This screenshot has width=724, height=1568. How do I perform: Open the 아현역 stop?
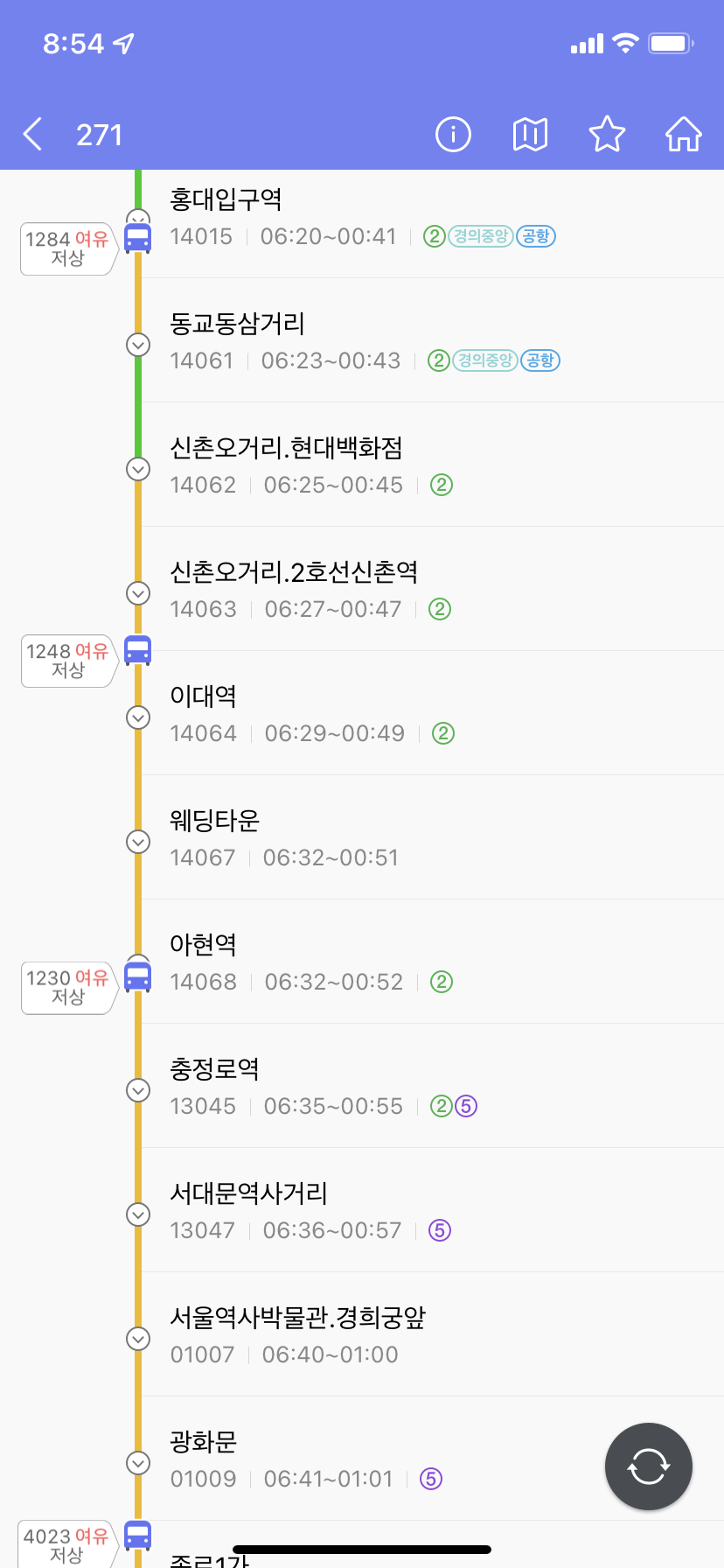point(433,962)
